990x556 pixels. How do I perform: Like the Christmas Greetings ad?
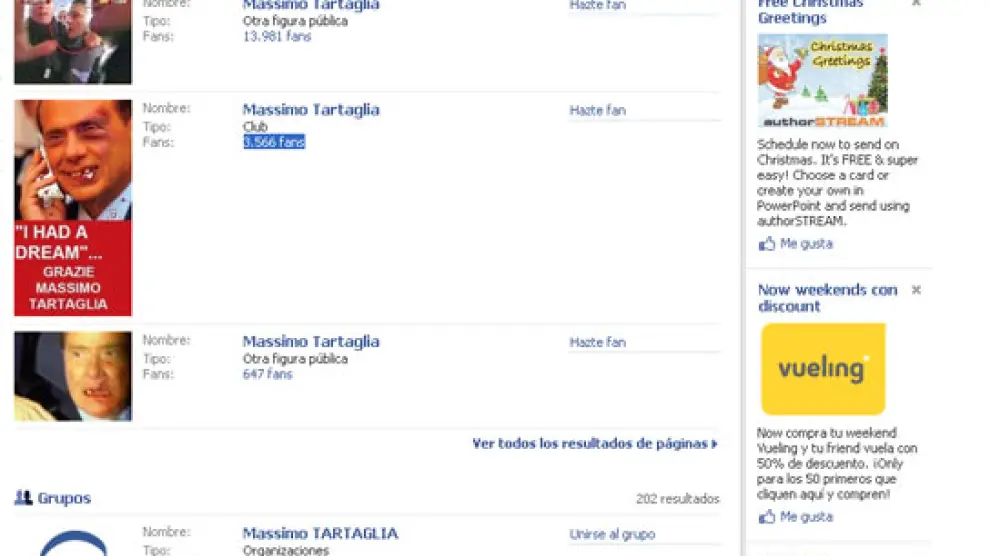tap(805, 244)
